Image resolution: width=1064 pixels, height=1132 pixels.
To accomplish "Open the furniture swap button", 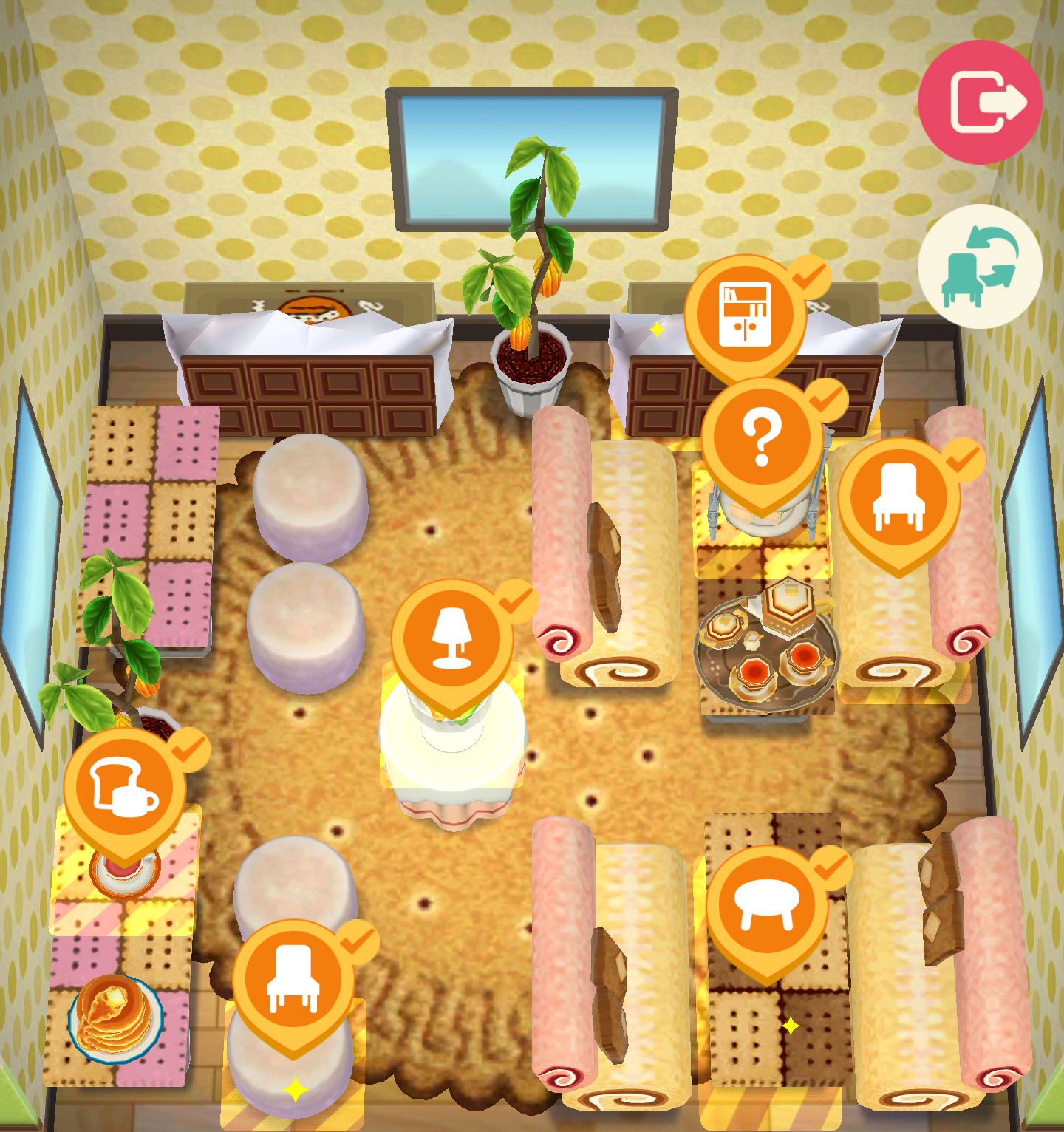I will pos(980,266).
